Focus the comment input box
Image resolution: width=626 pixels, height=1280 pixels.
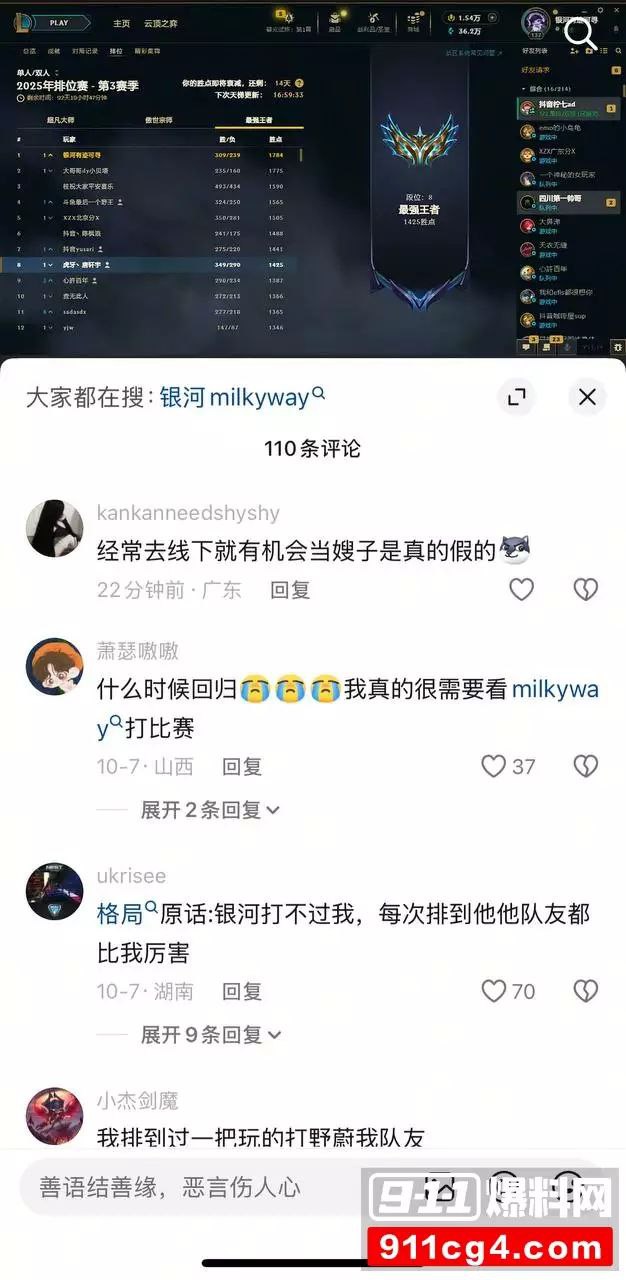[x=200, y=1187]
